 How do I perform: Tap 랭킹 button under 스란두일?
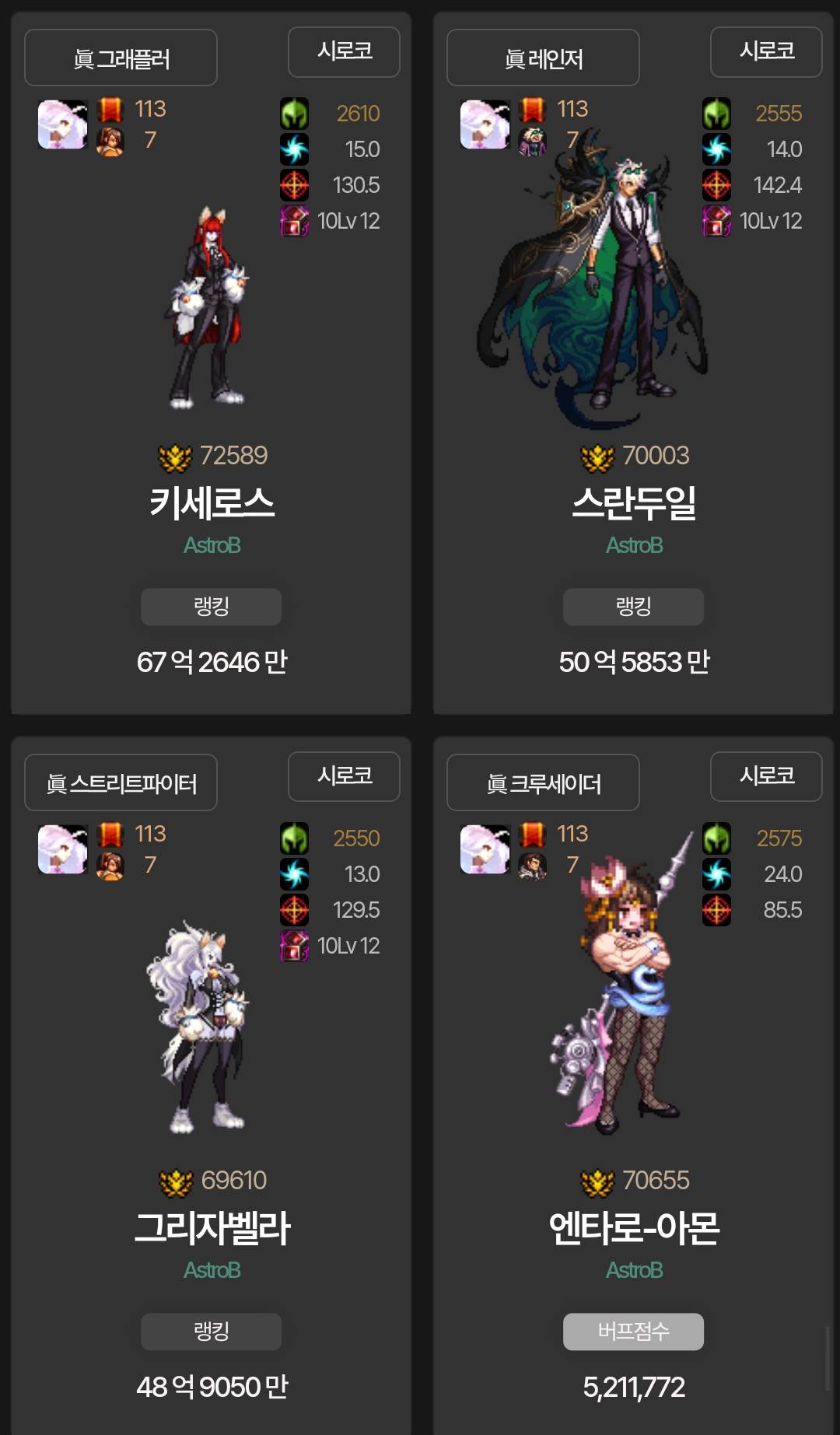(633, 607)
